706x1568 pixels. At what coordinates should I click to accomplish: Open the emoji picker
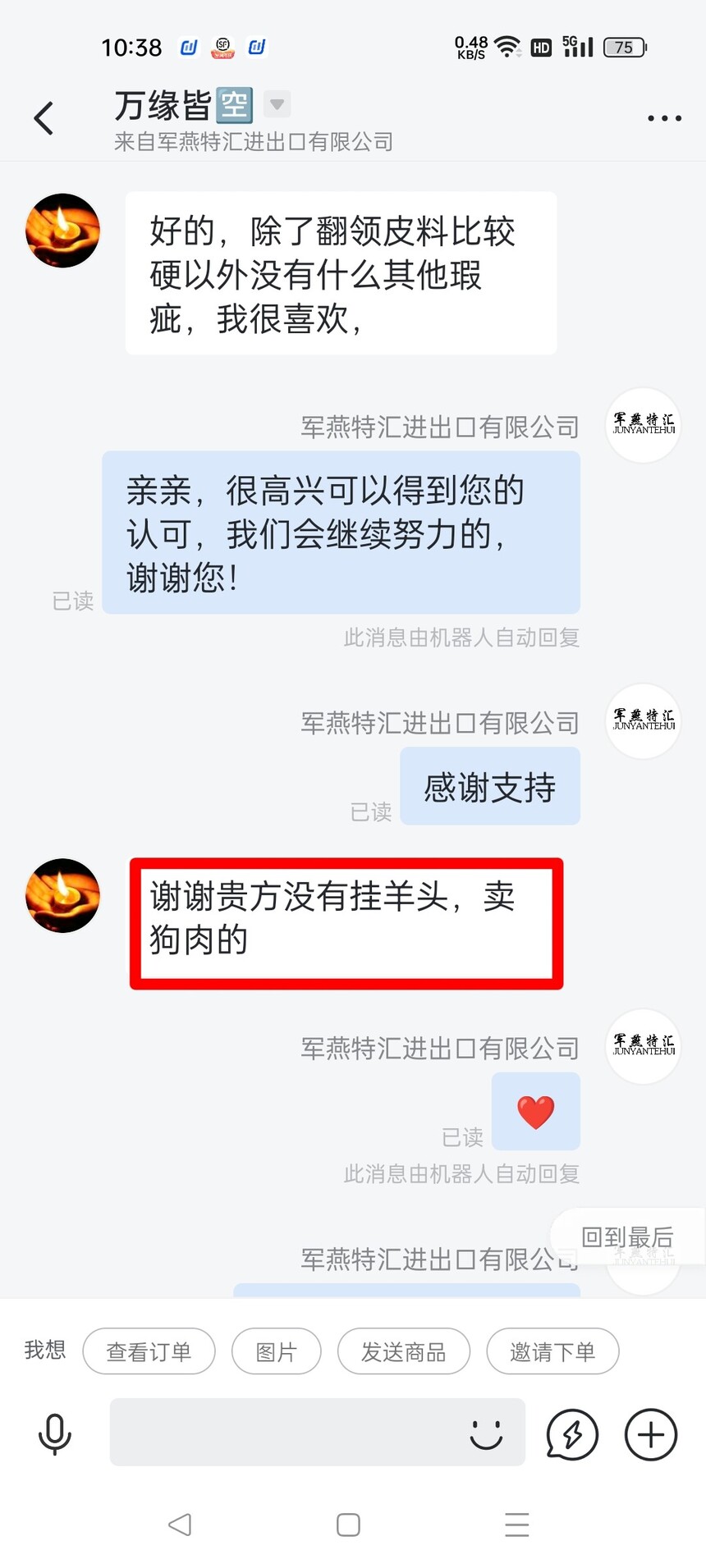(x=486, y=1434)
